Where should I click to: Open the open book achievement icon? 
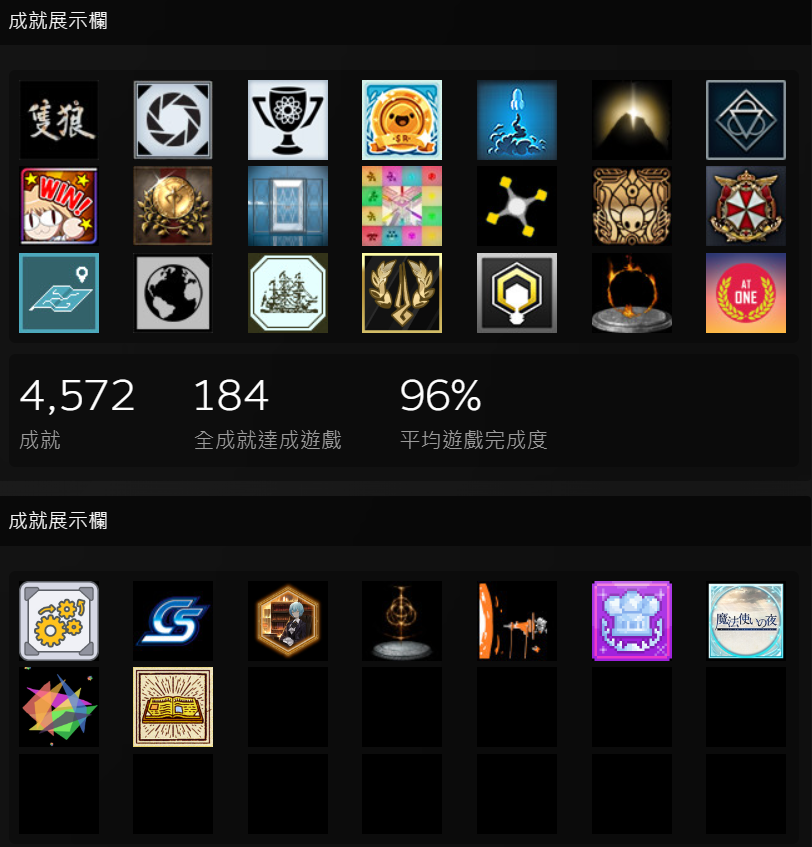pos(173,707)
